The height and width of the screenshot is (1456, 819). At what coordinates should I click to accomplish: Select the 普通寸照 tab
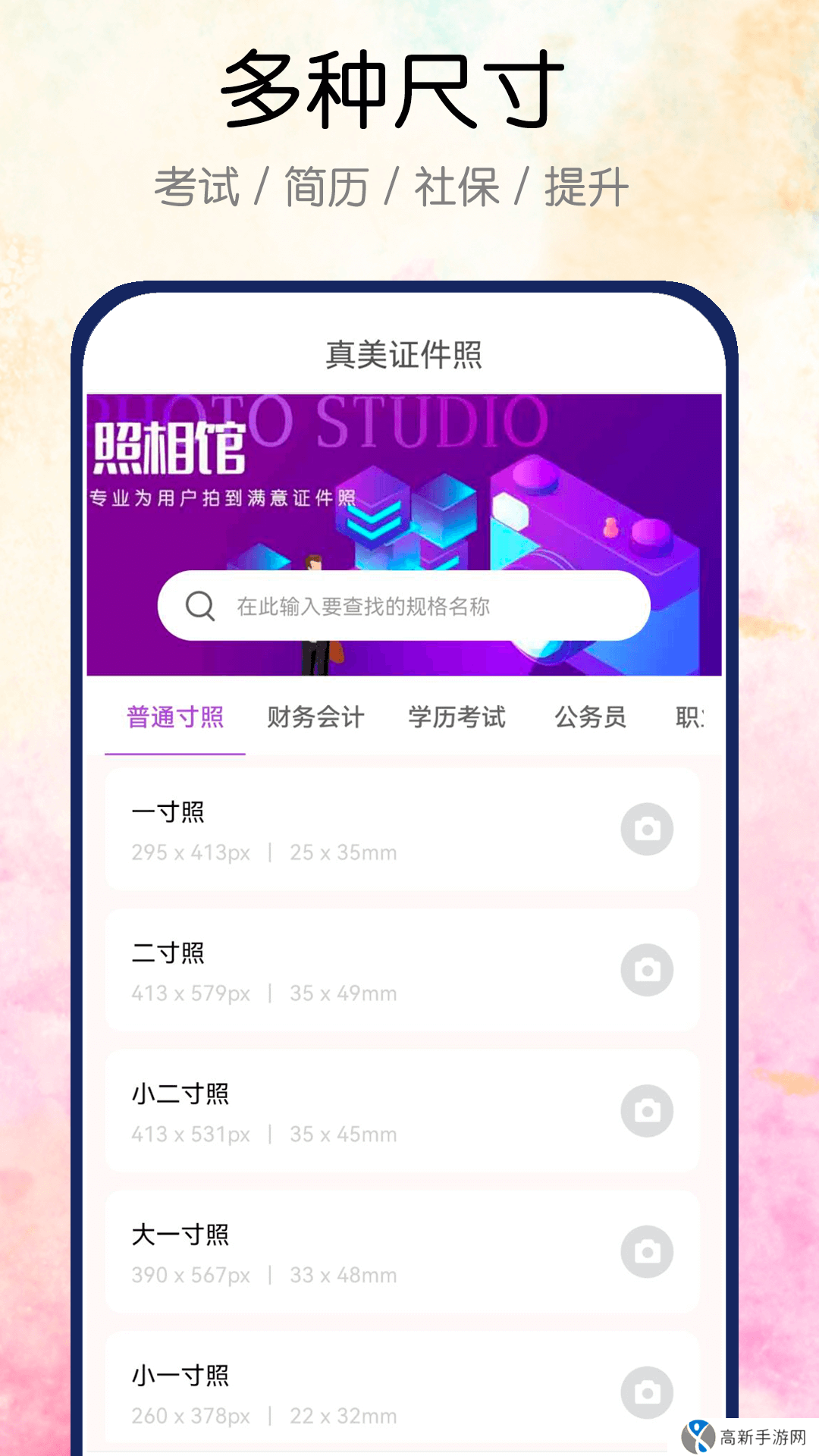click(x=175, y=717)
